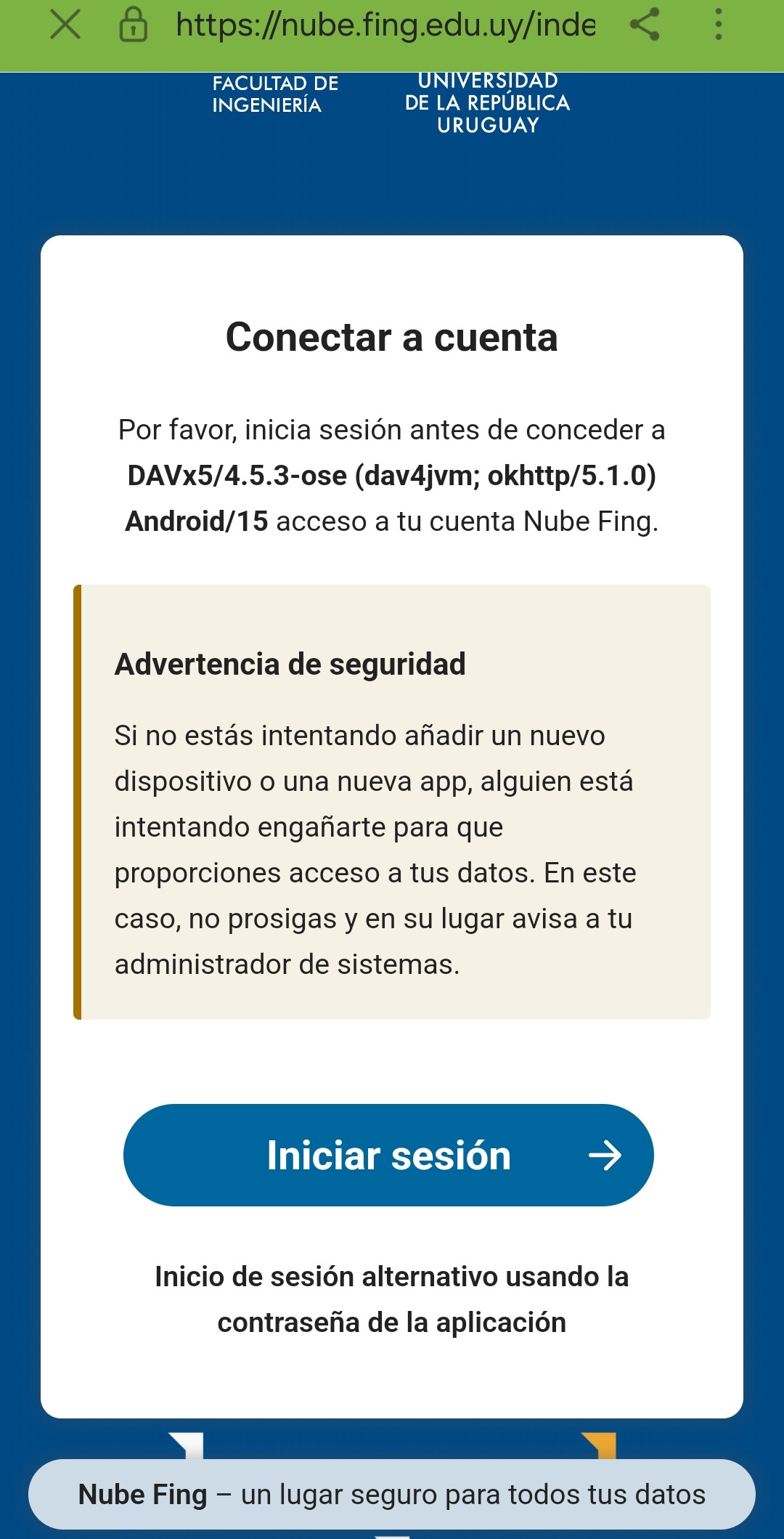This screenshot has height=1539, width=784.
Task: Share the current page link
Action: click(x=645, y=24)
